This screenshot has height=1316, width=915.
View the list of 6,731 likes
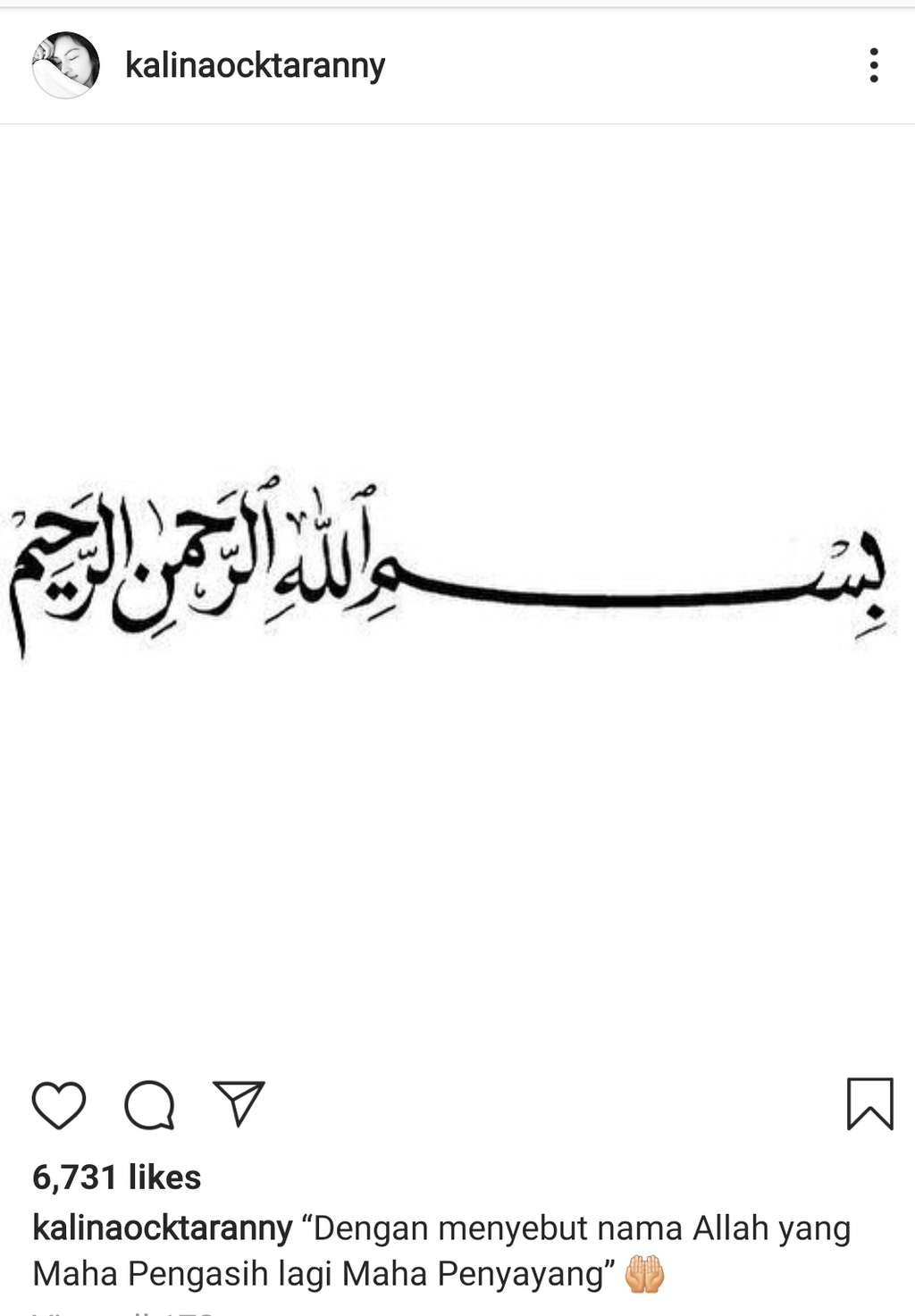[116, 1178]
